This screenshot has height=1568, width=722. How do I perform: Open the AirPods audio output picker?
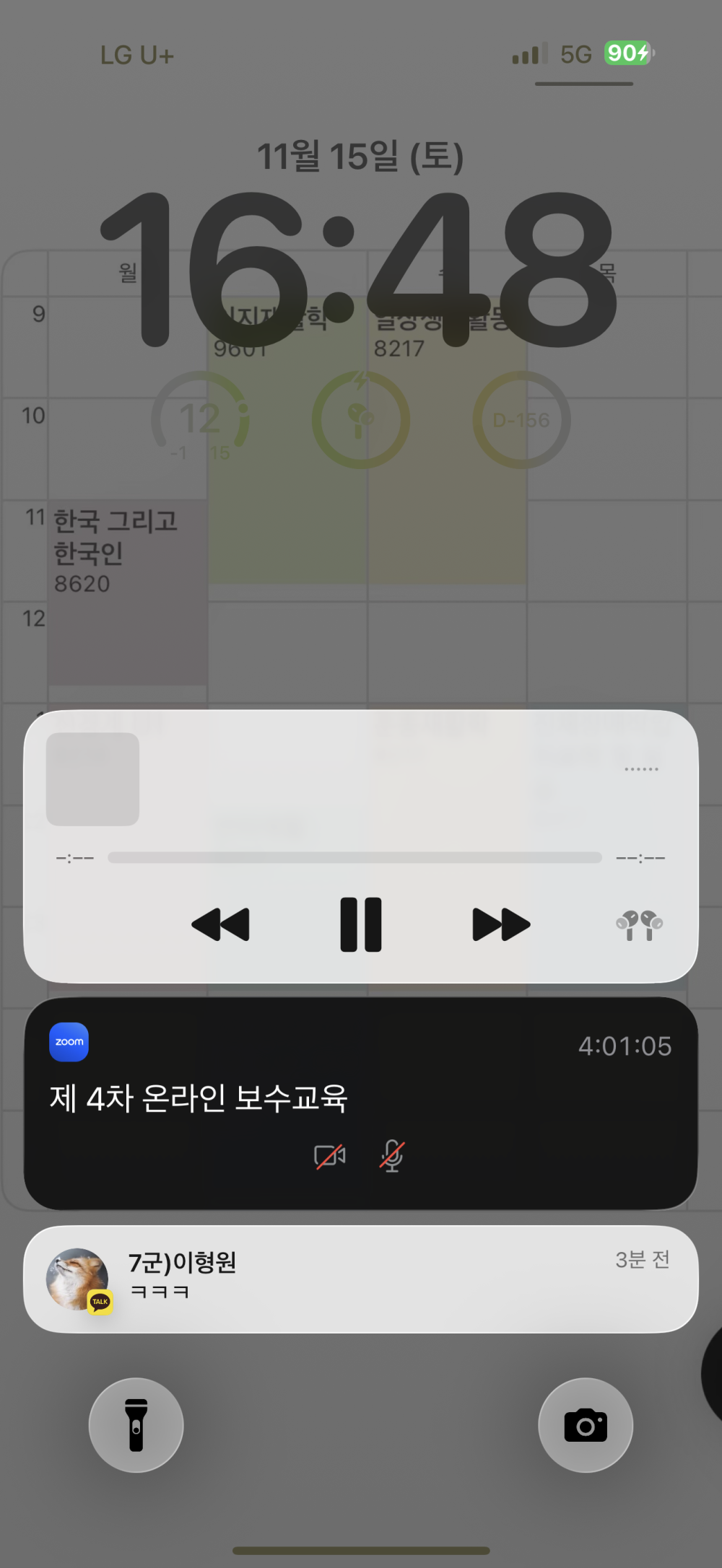(640, 925)
